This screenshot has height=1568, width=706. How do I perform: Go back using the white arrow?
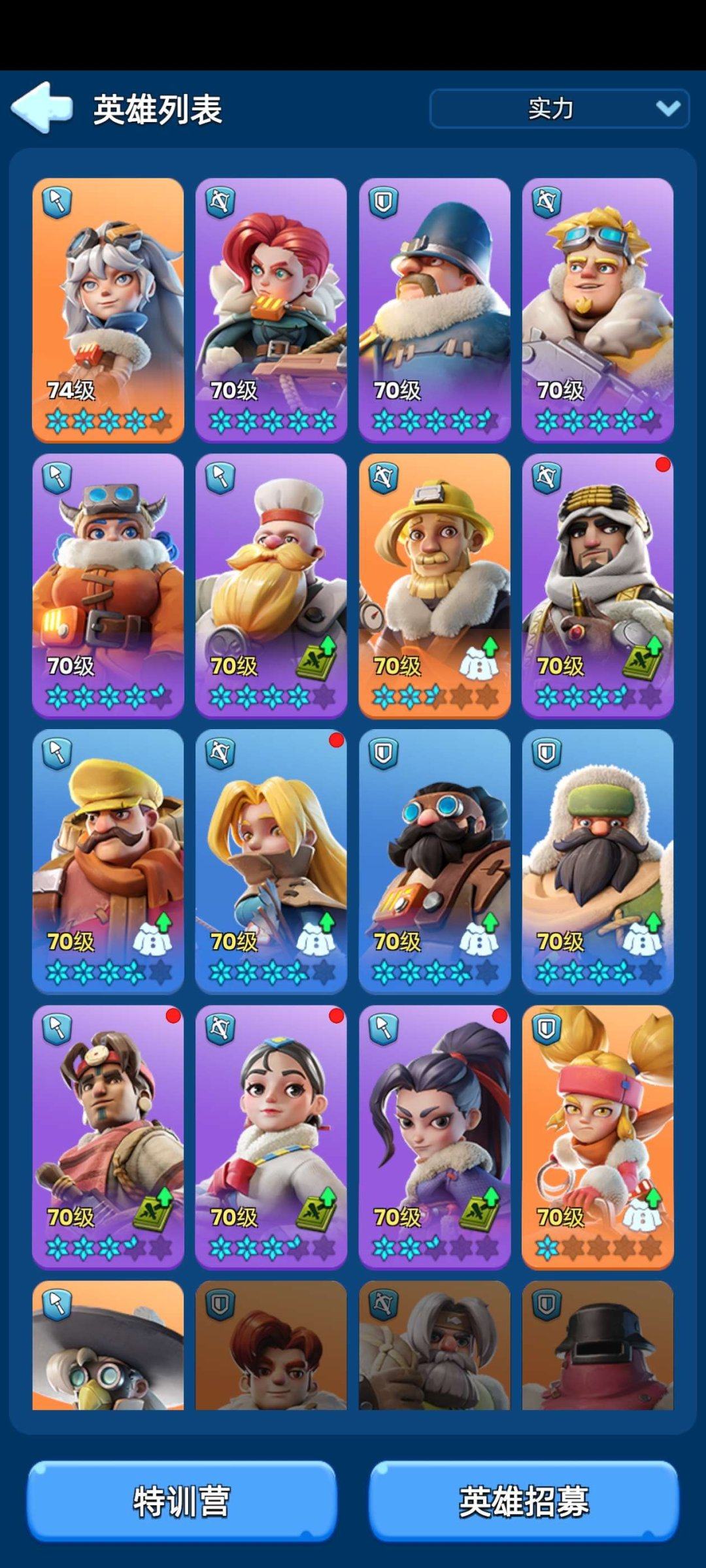(42, 108)
